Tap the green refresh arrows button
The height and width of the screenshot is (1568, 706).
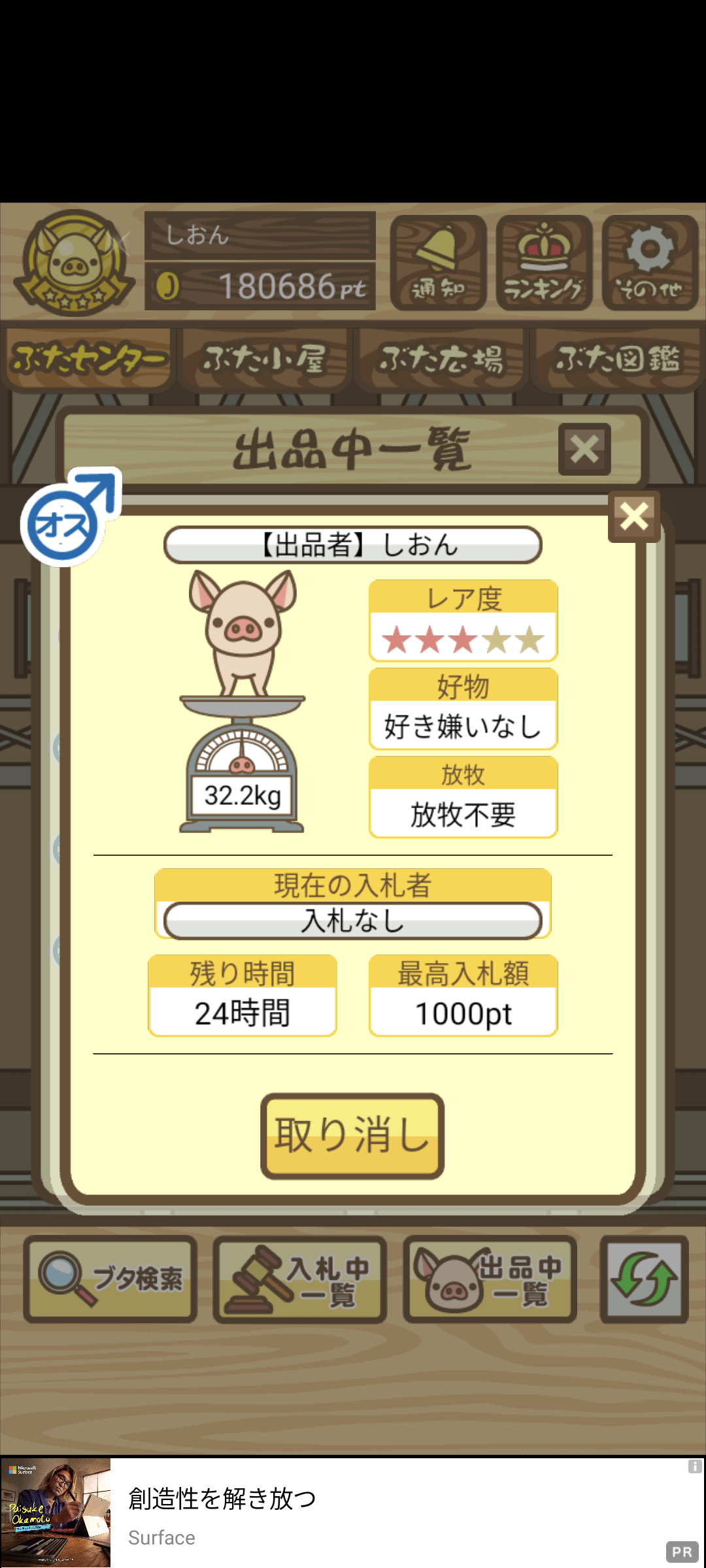pos(644,1279)
